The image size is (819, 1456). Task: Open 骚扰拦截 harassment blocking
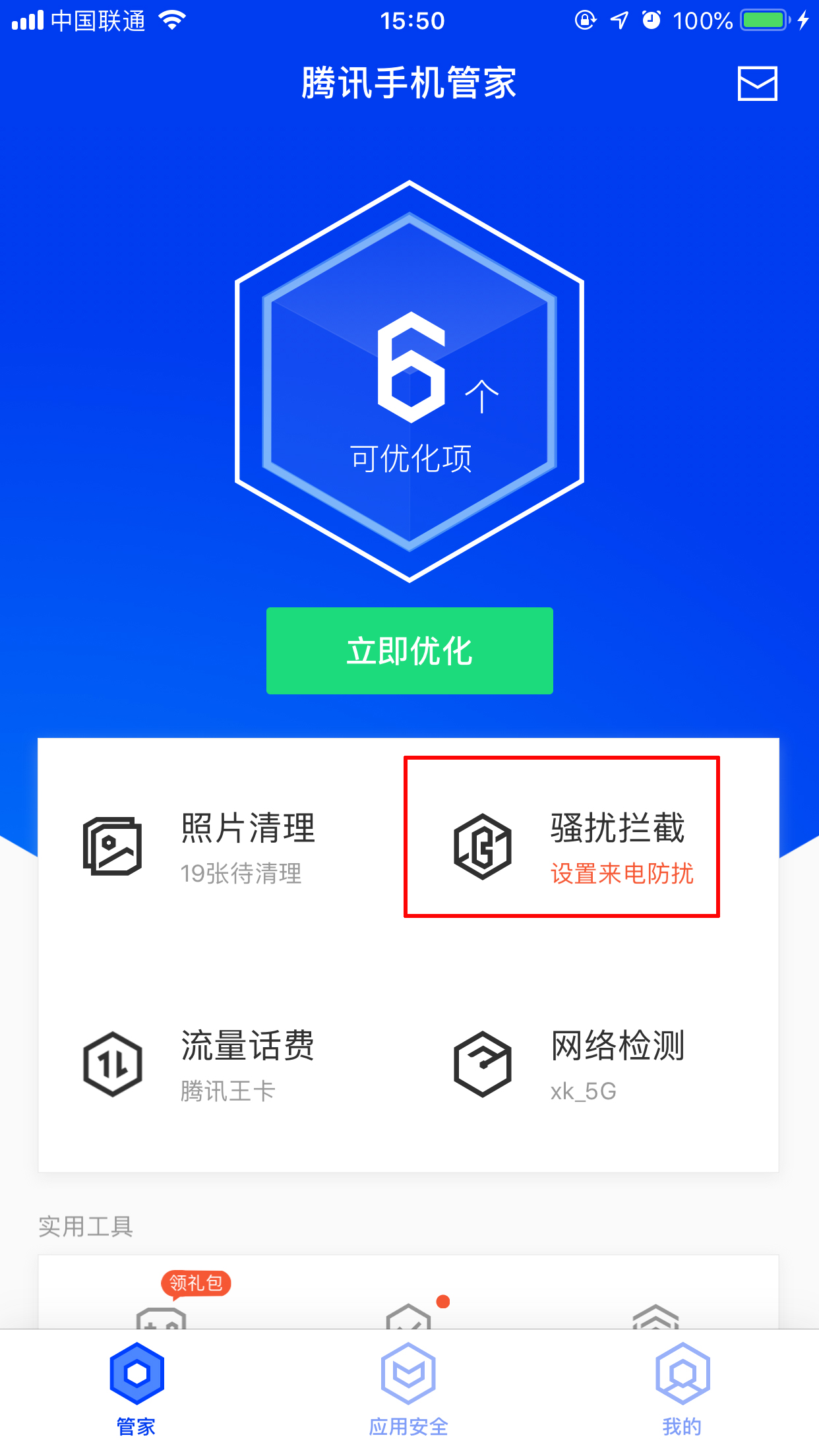(x=561, y=837)
